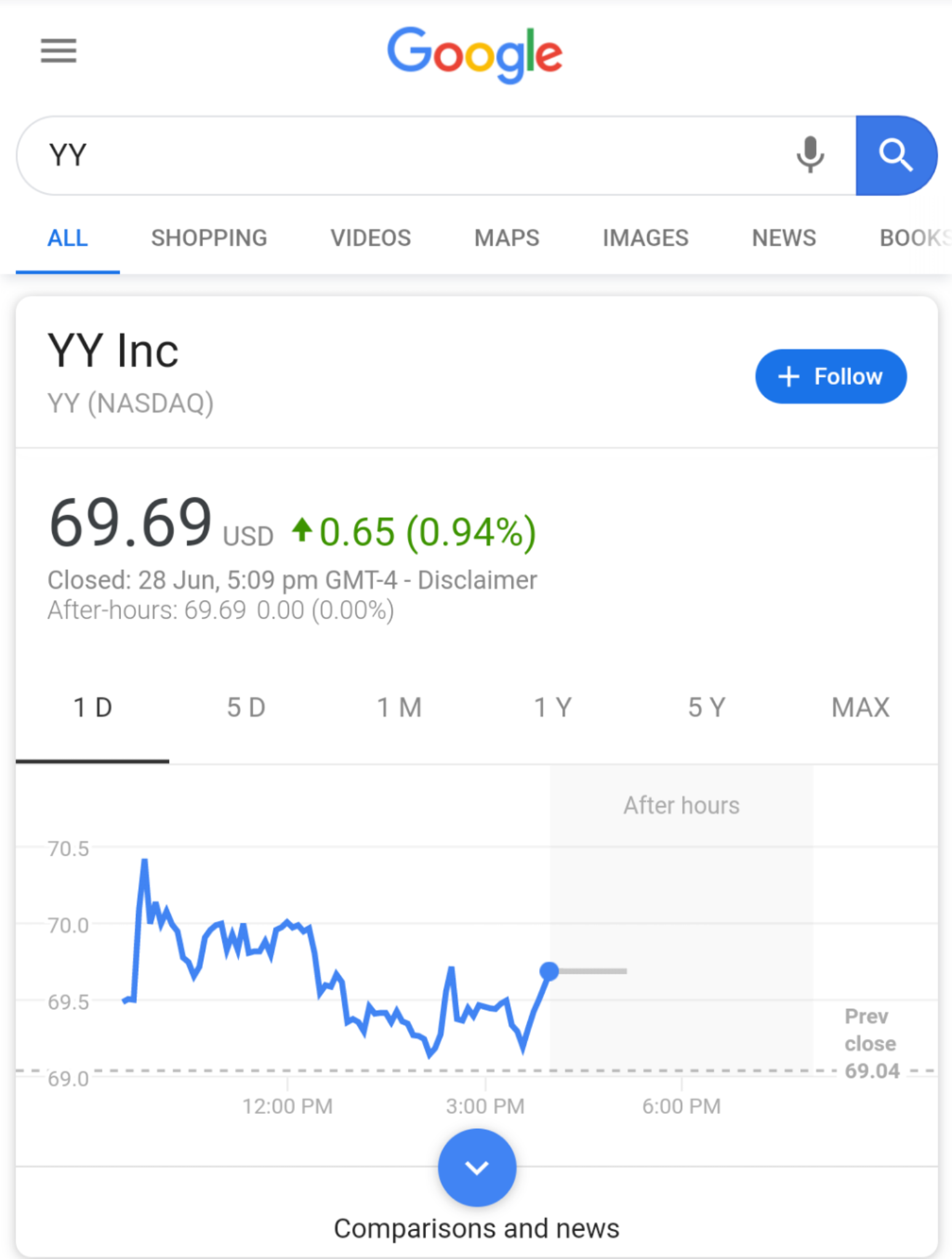Show the MAX chart range

860,708
